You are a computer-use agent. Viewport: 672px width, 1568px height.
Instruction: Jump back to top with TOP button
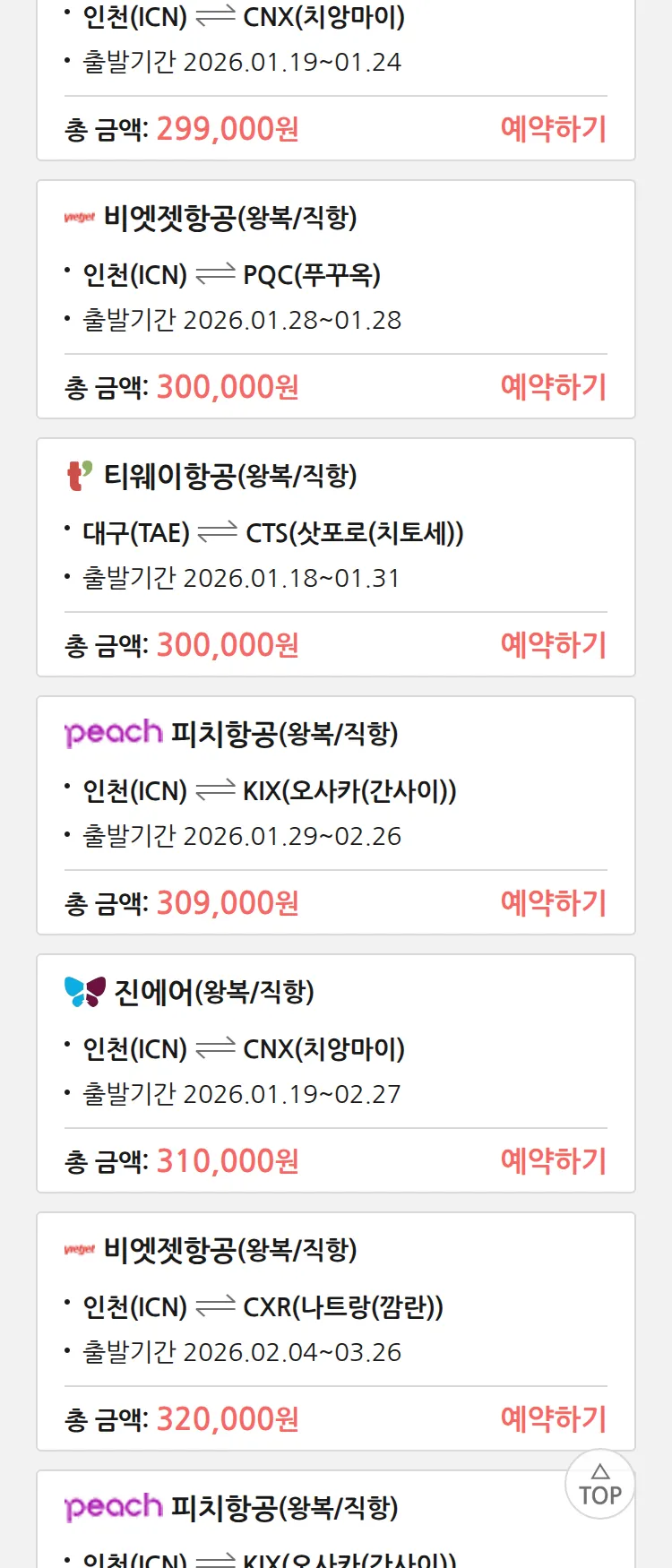point(599,1485)
